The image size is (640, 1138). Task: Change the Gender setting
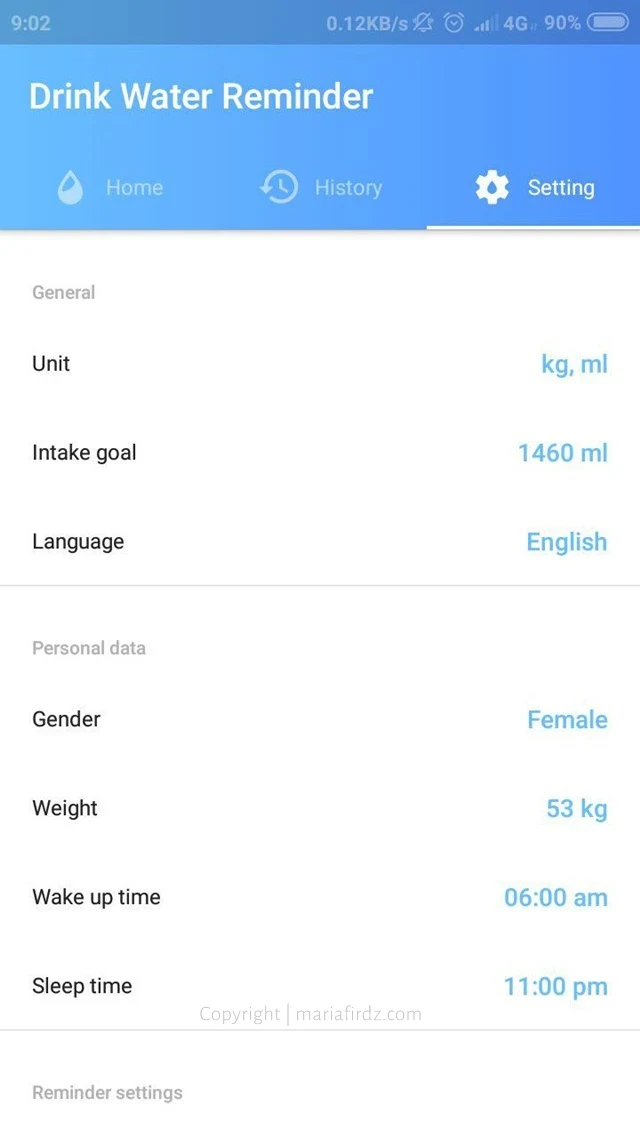coord(567,720)
